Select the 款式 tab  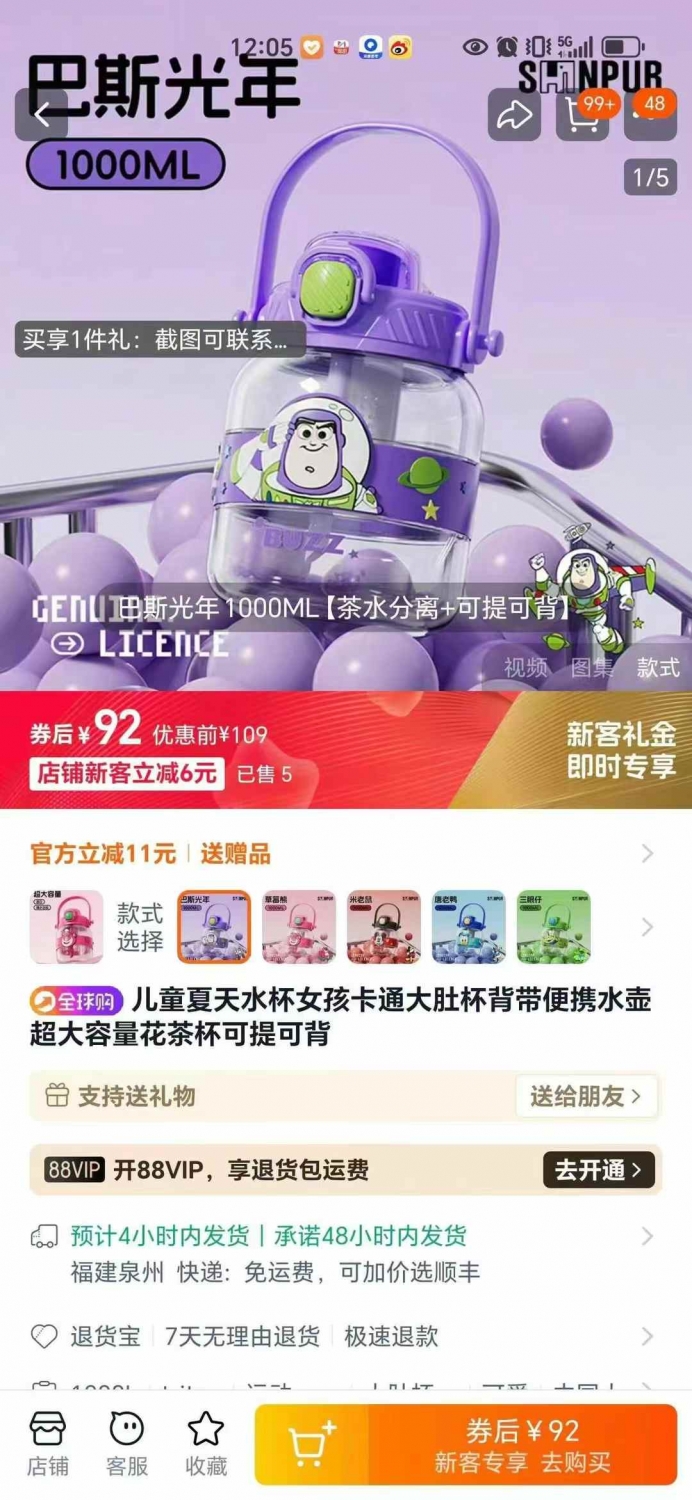(x=658, y=668)
